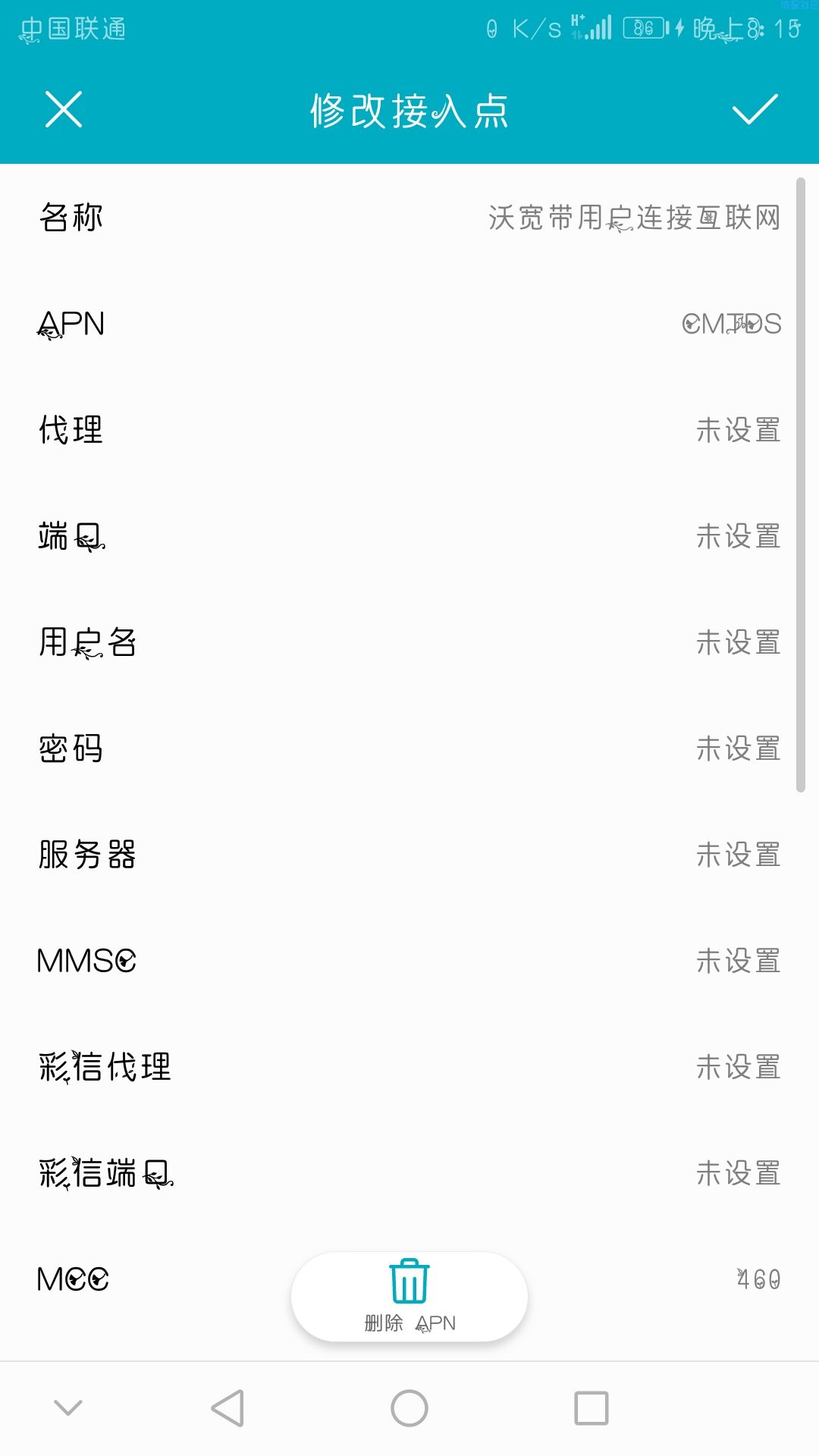Open the APN setting row

coord(409,324)
